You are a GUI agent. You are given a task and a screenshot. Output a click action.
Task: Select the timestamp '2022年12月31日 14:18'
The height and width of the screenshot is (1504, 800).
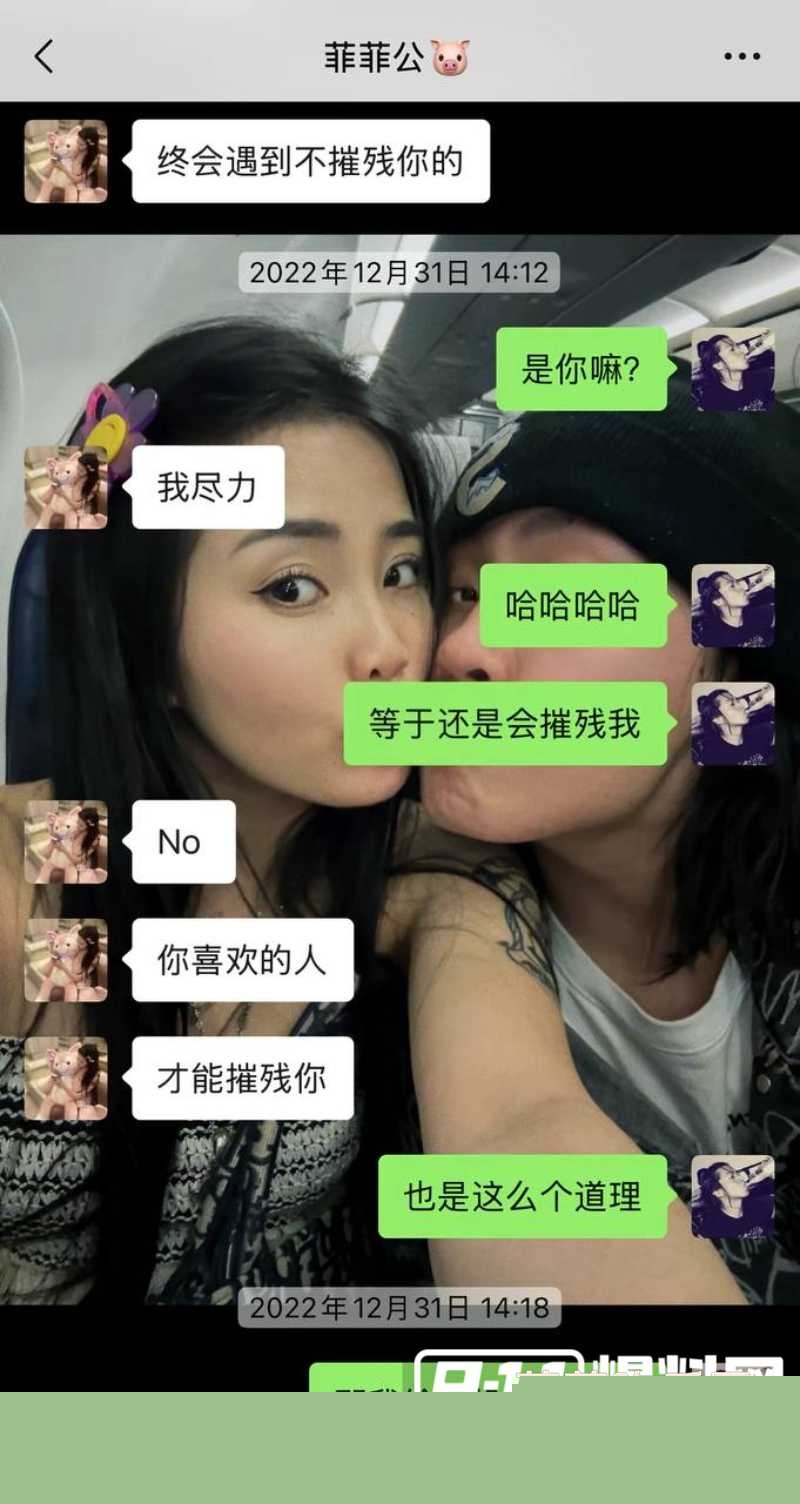pyautogui.click(x=400, y=1307)
